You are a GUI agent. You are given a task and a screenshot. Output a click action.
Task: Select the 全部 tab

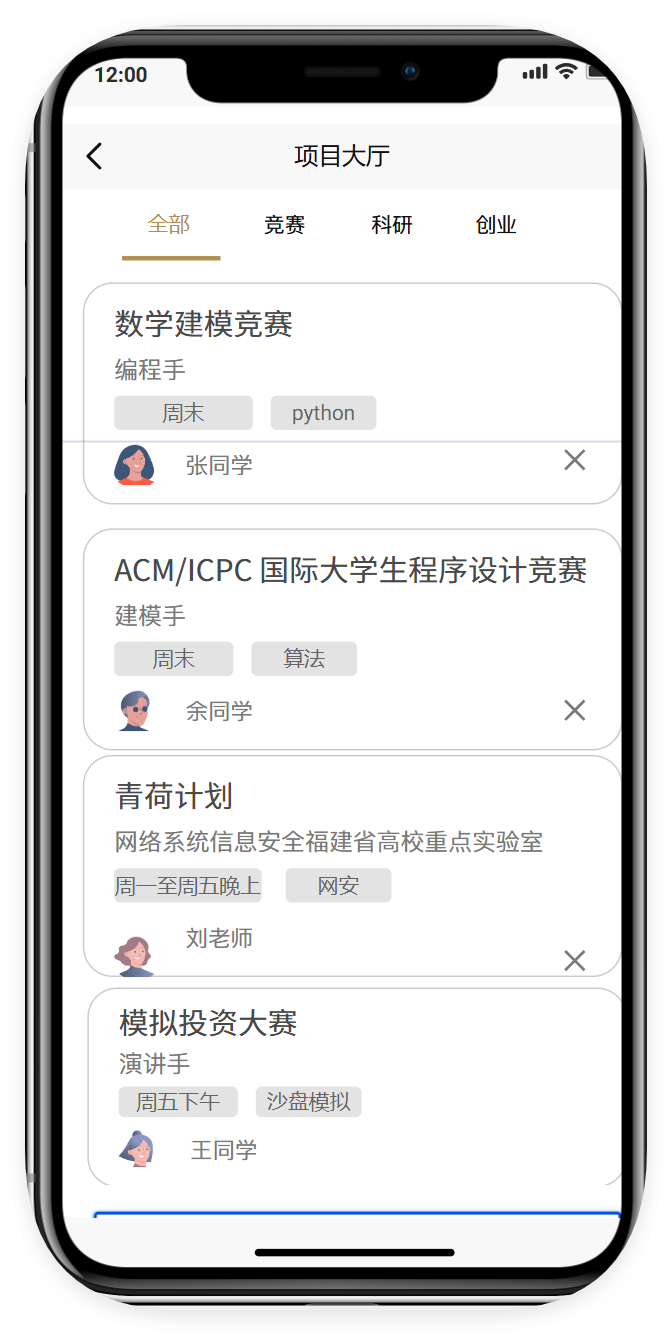(x=169, y=225)
